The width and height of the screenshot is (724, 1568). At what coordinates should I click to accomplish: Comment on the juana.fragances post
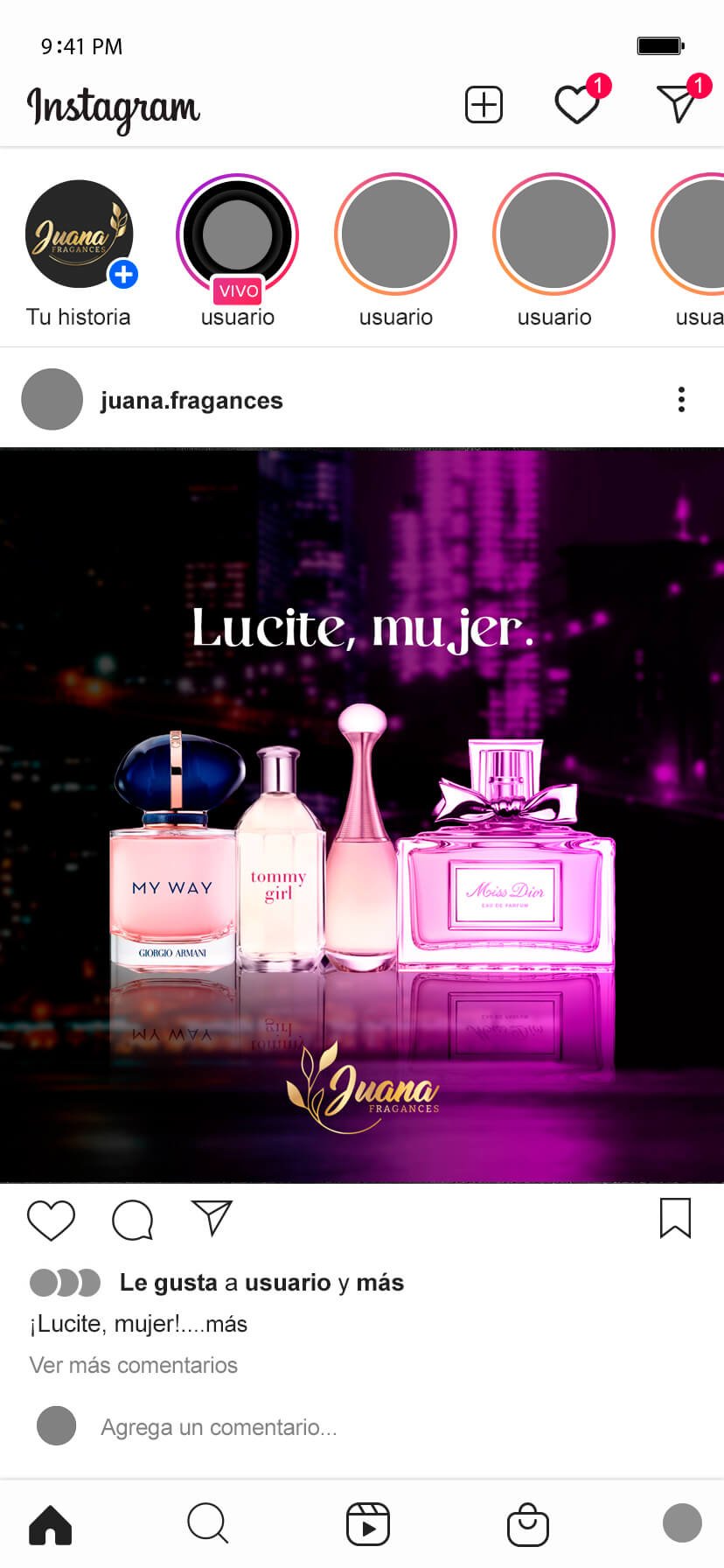[133, 1220]
